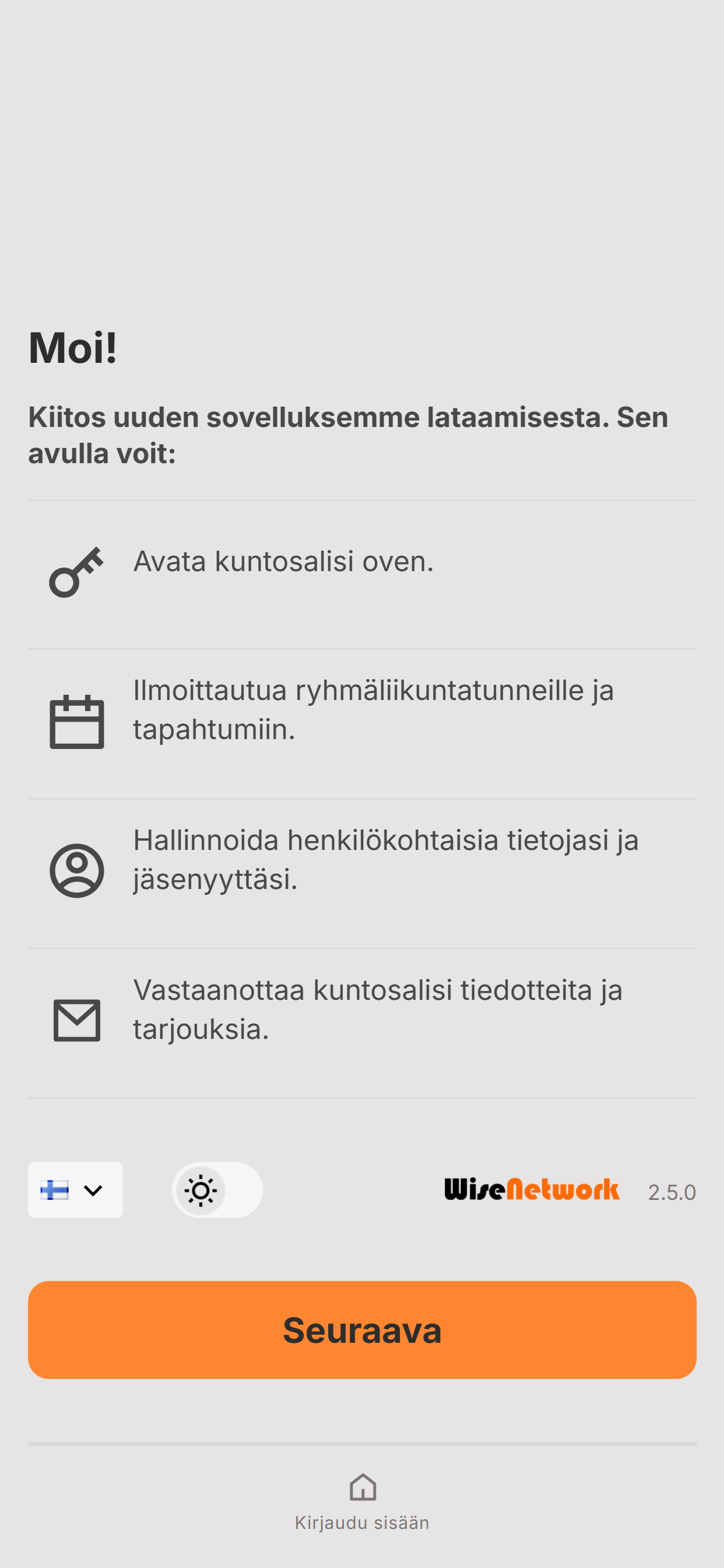Click the sun icon in theme switch
724x1568 pixels.
point(201,1190)
